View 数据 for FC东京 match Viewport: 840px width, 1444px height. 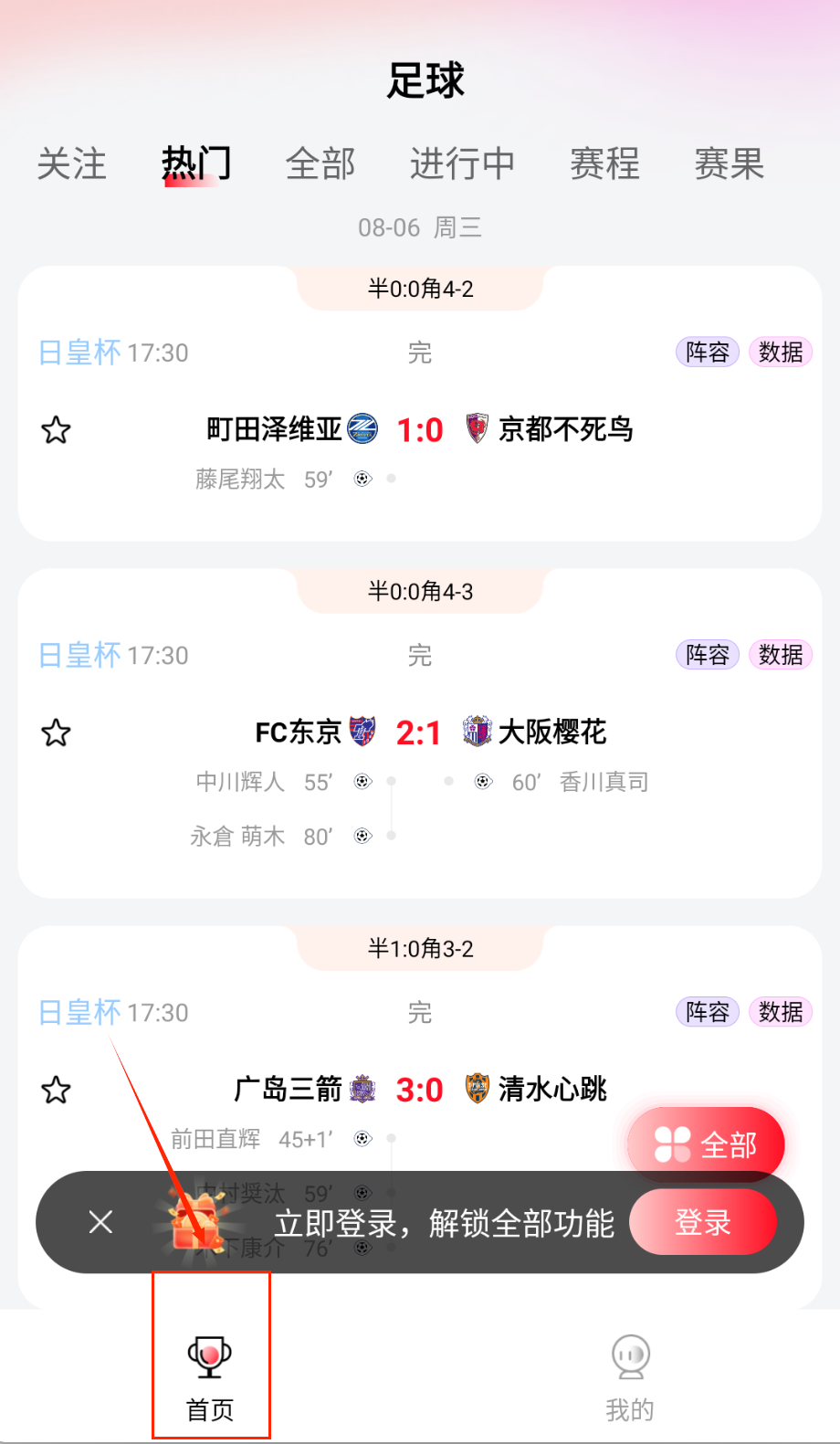pyautogui.click(x=781, y=655)
